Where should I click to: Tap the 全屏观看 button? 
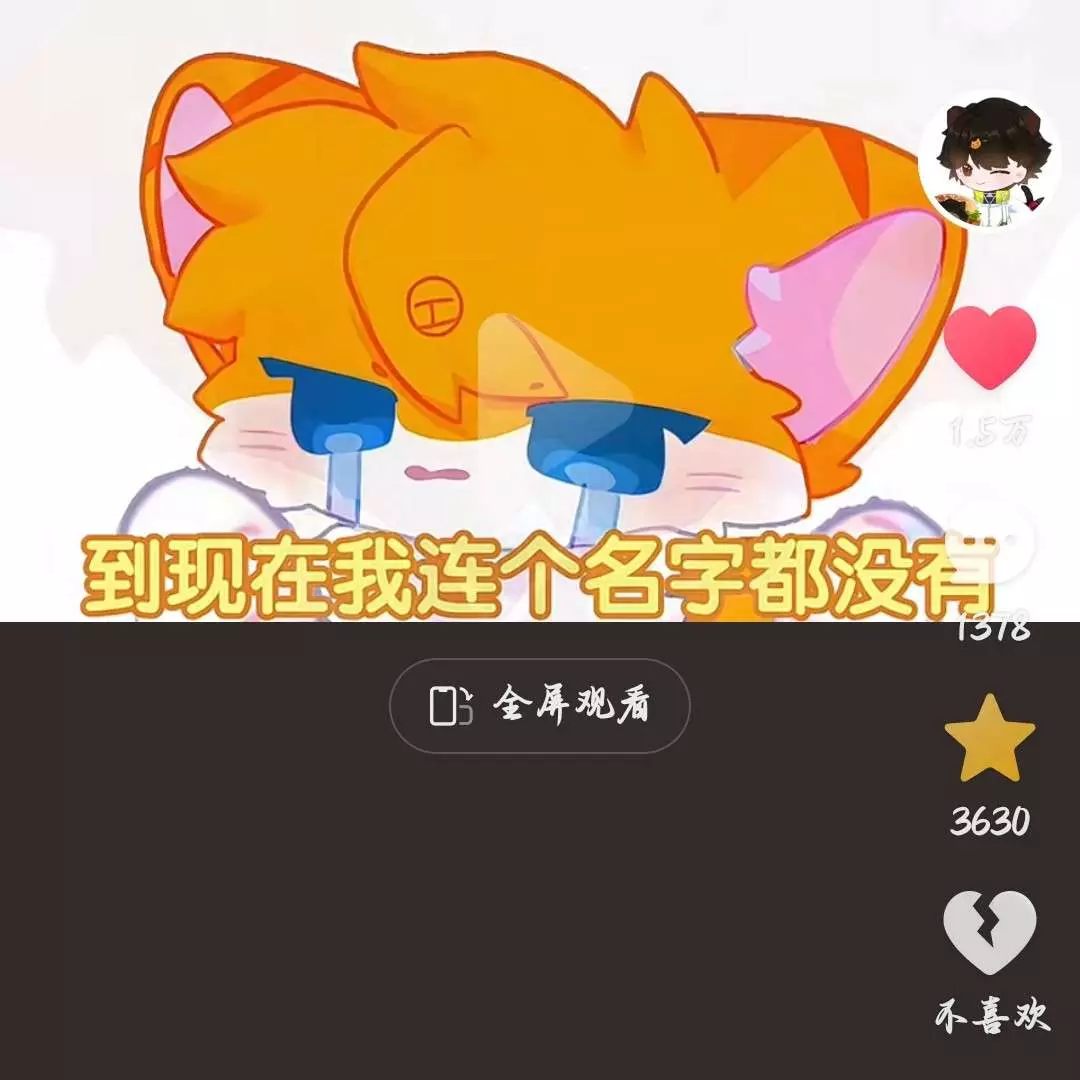point(539,706)
